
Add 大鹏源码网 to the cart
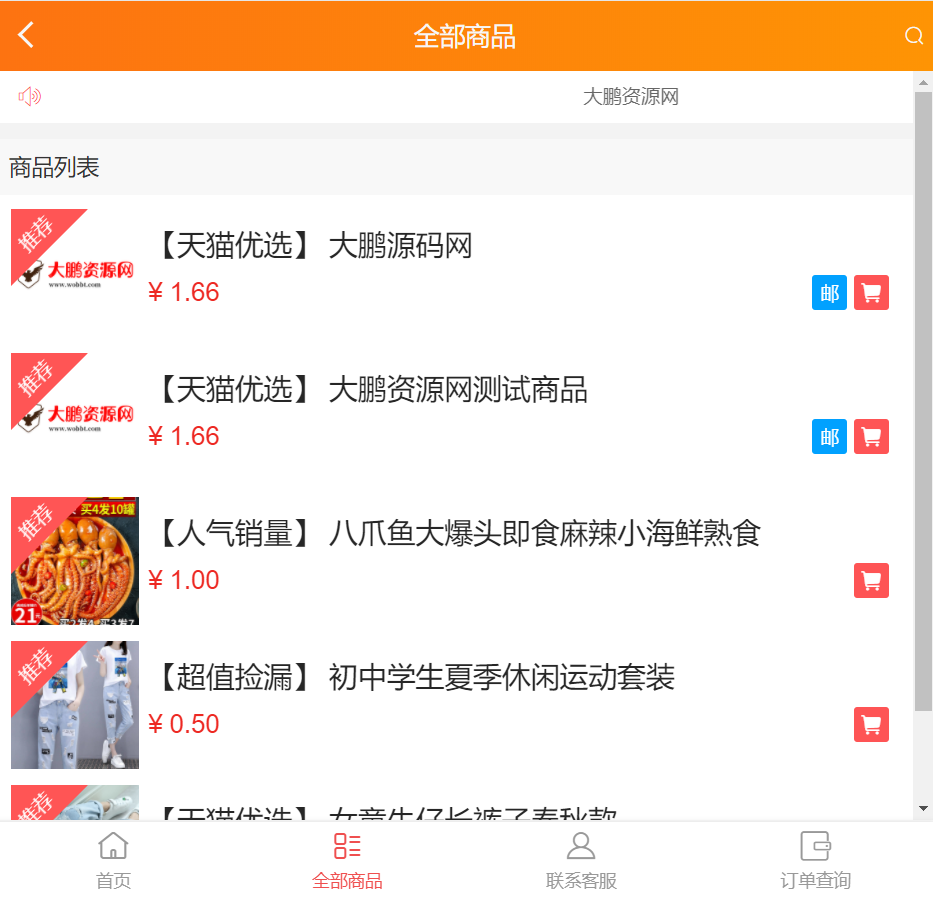coord(871,293)
